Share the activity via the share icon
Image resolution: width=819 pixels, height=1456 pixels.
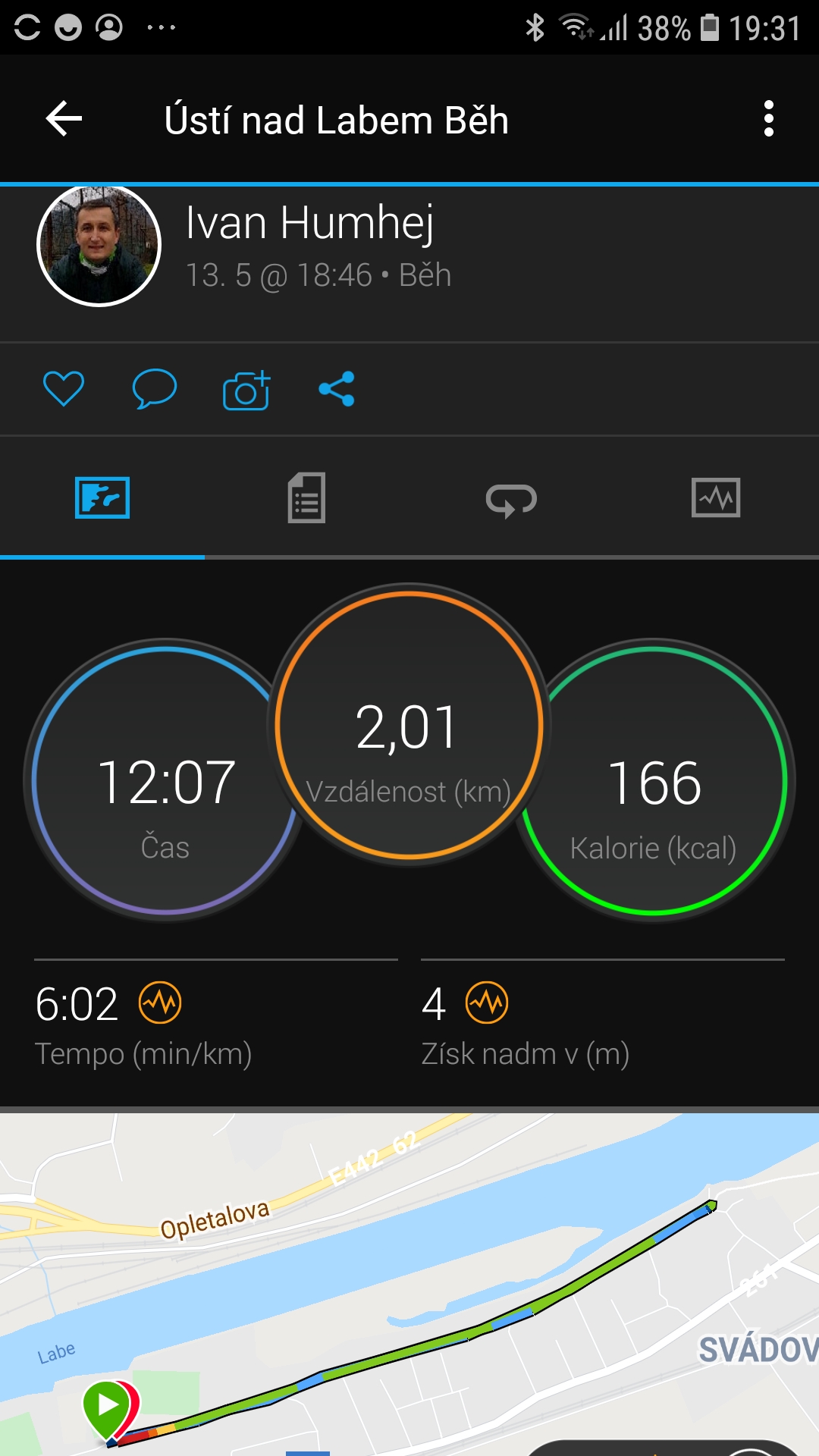coord(337,389)
